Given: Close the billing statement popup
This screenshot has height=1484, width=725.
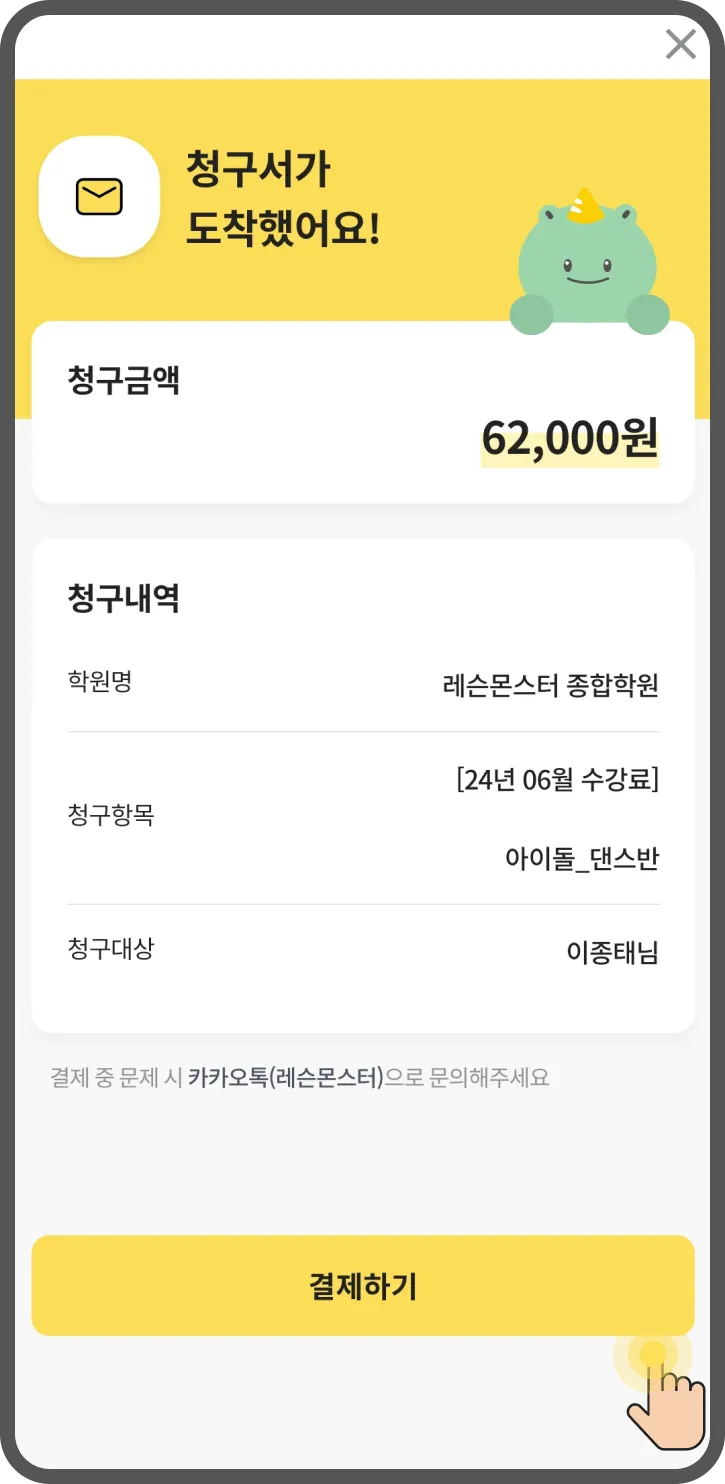Looking at the screenshot, I should click(x=680, y=44).
